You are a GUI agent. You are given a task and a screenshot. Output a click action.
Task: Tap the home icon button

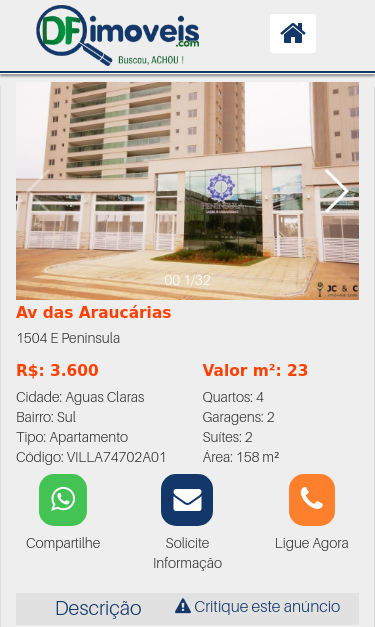(x=293, y=34)
